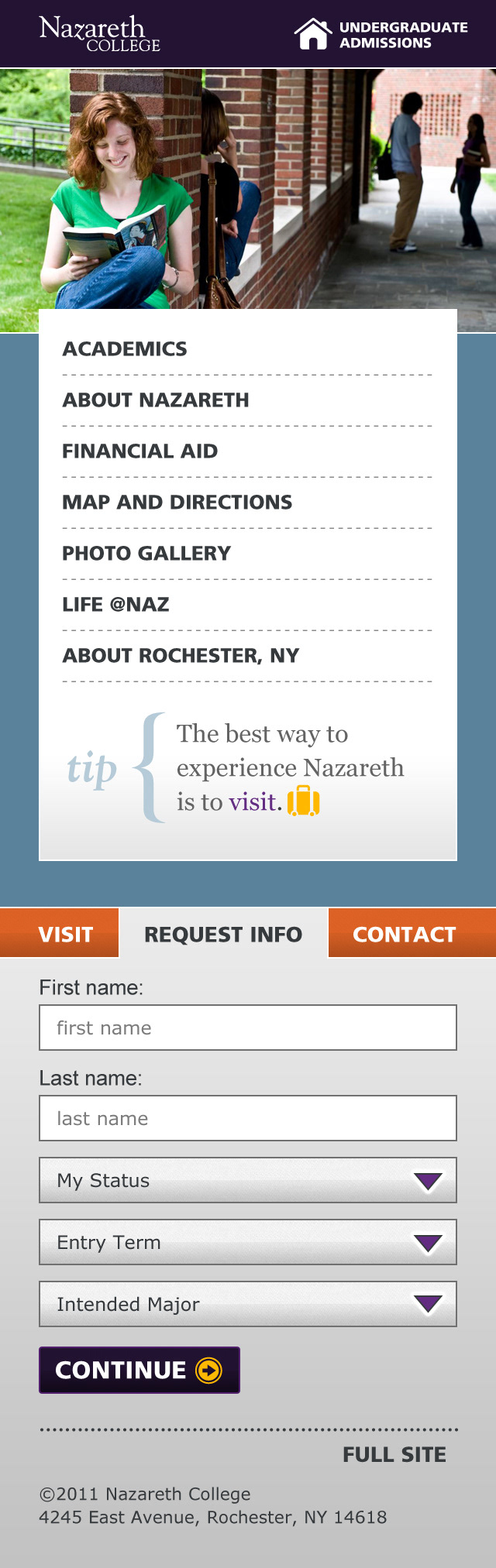
Task: Select the Request Info tab
Action: click(223, 935)
